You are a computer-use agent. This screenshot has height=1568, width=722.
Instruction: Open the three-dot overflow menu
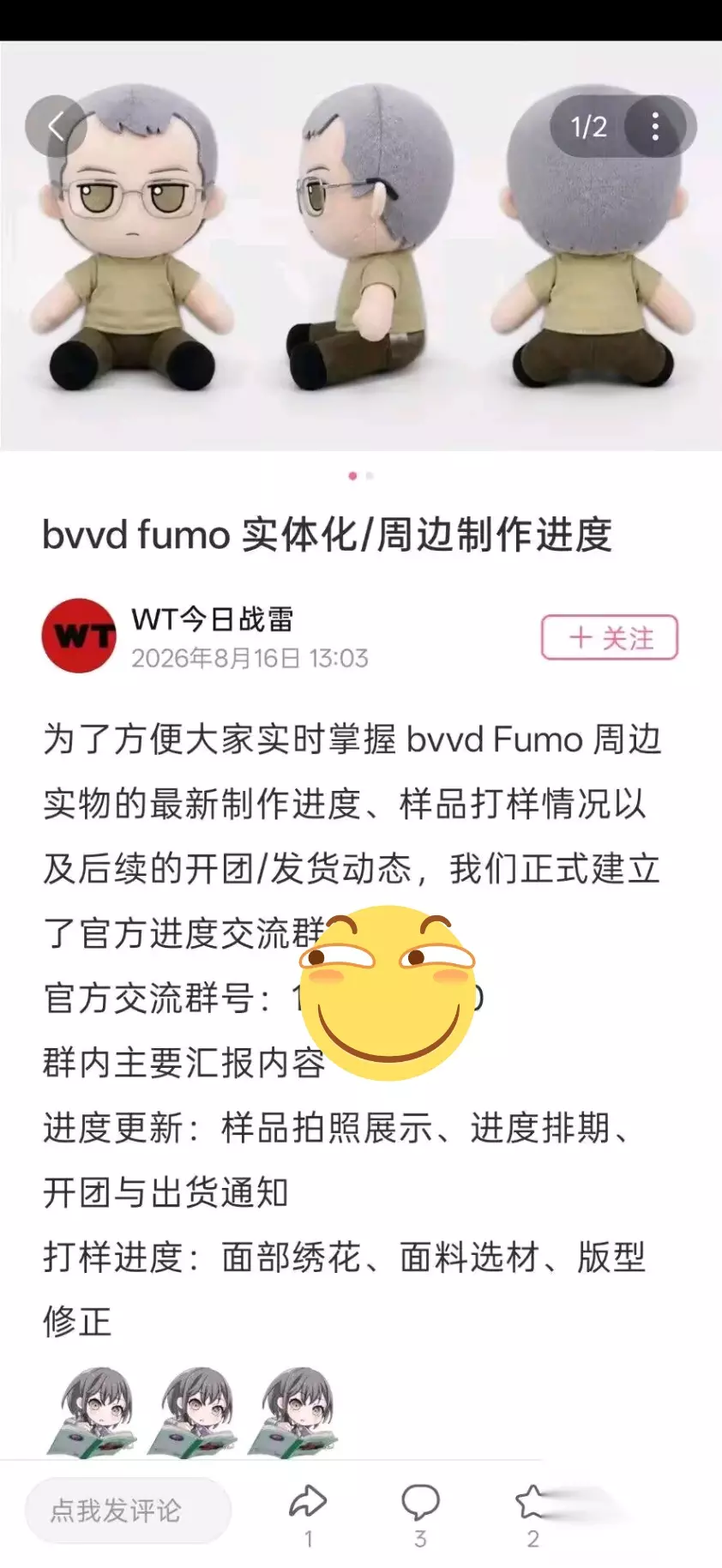click(655, 126)
